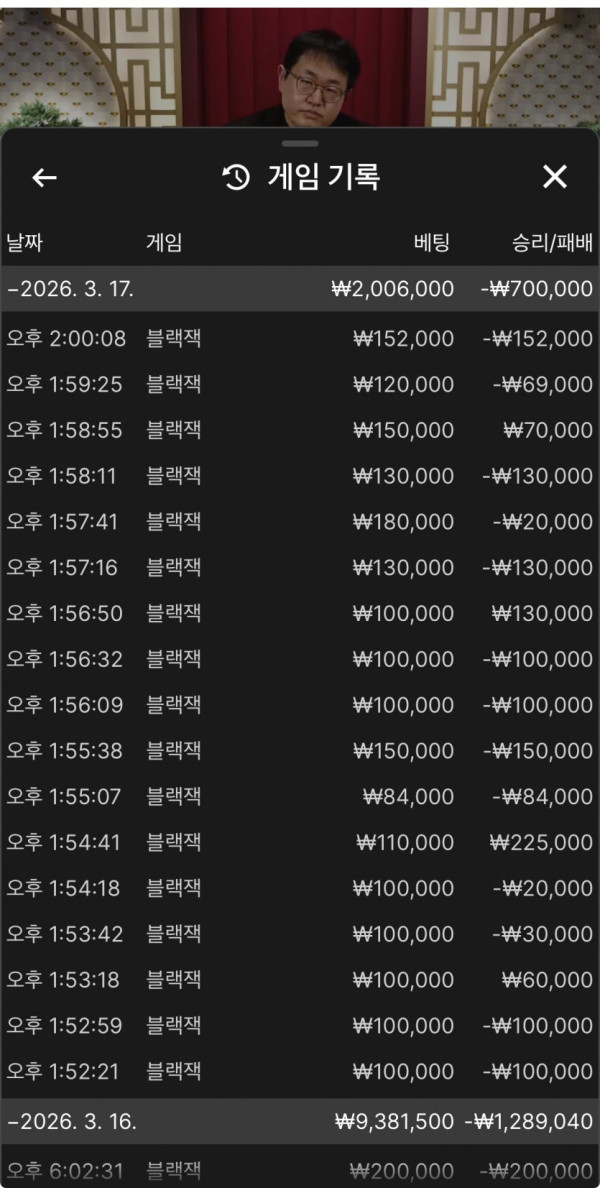Collapse the 2026. 3. 16. date group
Viewport: 600px width, 1188px height.
pyautogui.click(x=300, y=1121)
